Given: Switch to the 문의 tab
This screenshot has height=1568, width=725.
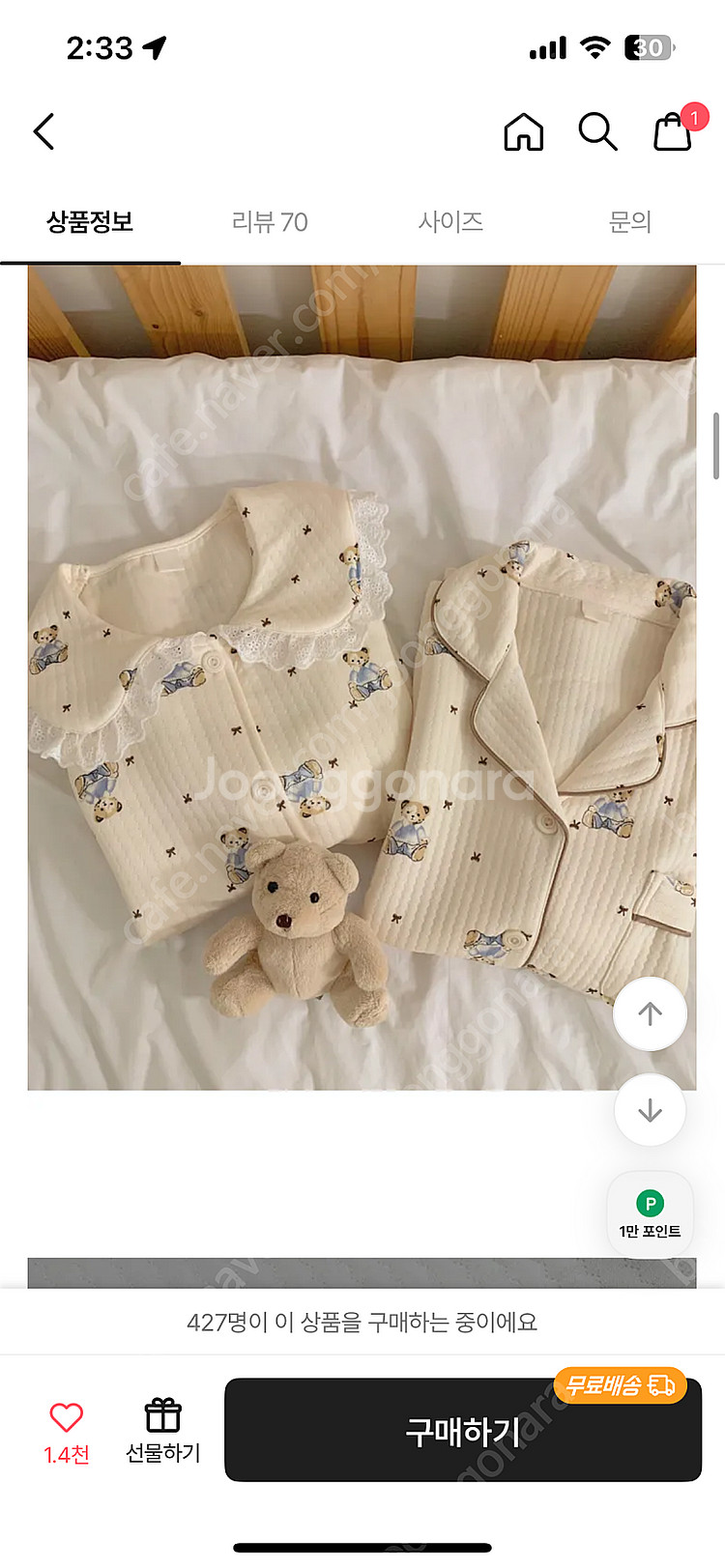Looking at the screenshot, I should tap(630, 222).
